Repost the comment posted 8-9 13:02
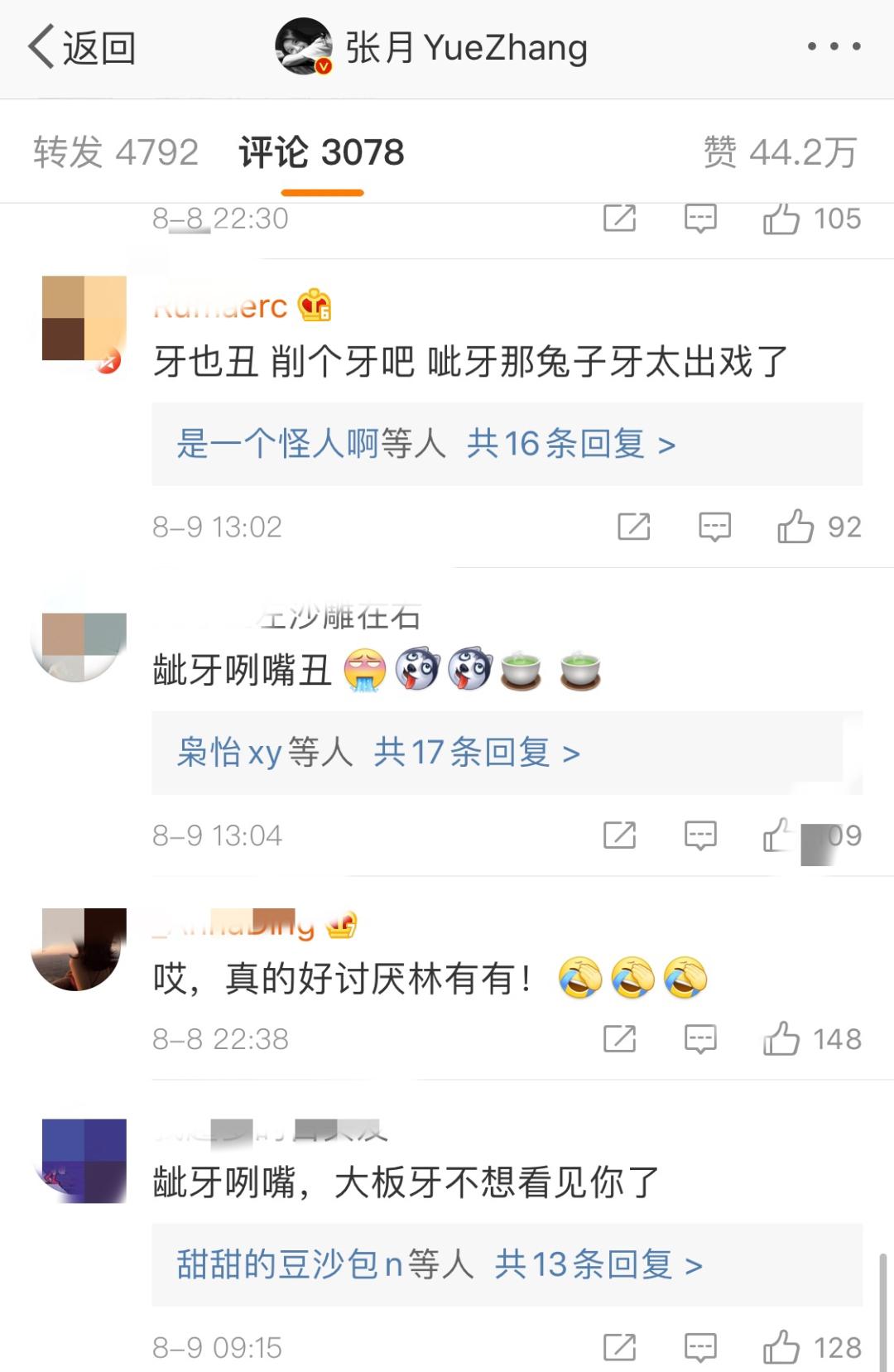 (x=634, y=527)
